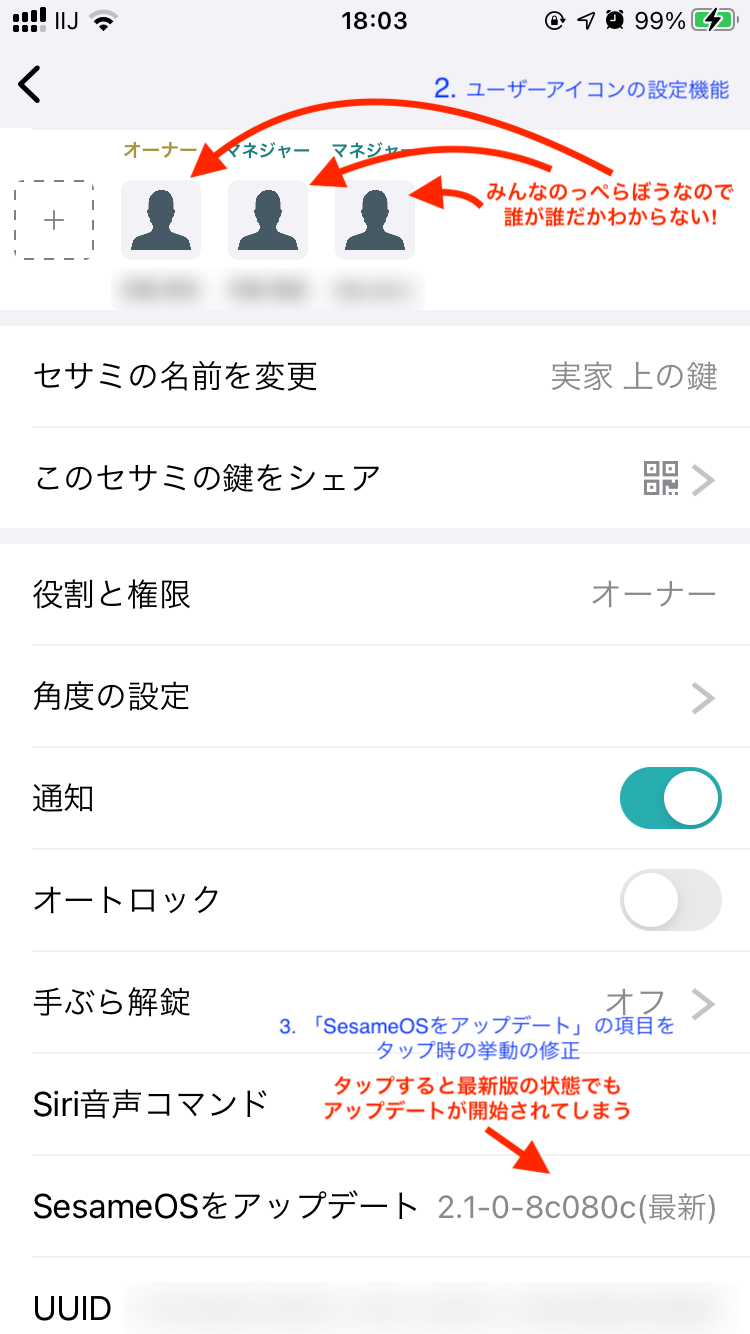Open the owner's user avatar
This screenshot has width=750, height=1334.
click(161, 220)
